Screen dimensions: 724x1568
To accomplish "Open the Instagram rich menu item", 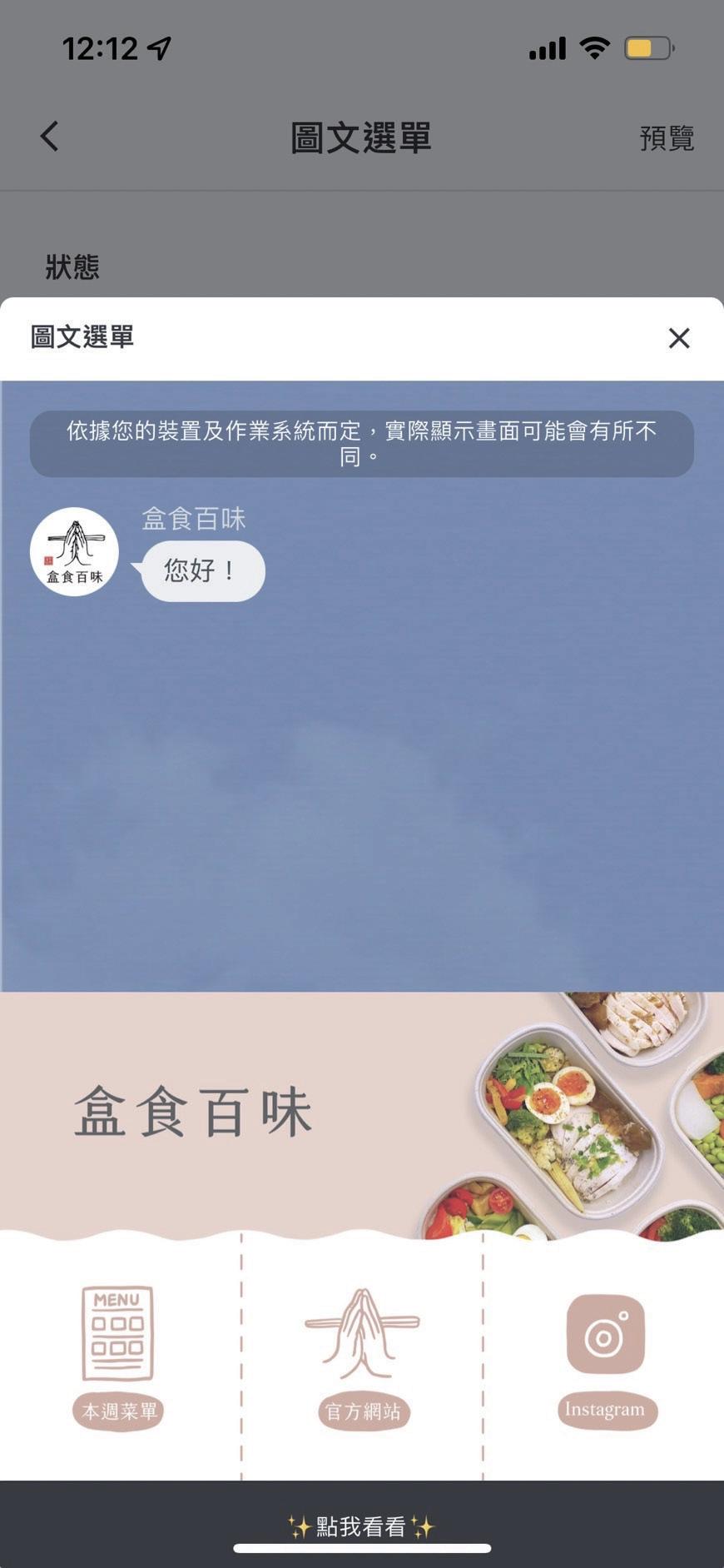I will [605, 1356].
